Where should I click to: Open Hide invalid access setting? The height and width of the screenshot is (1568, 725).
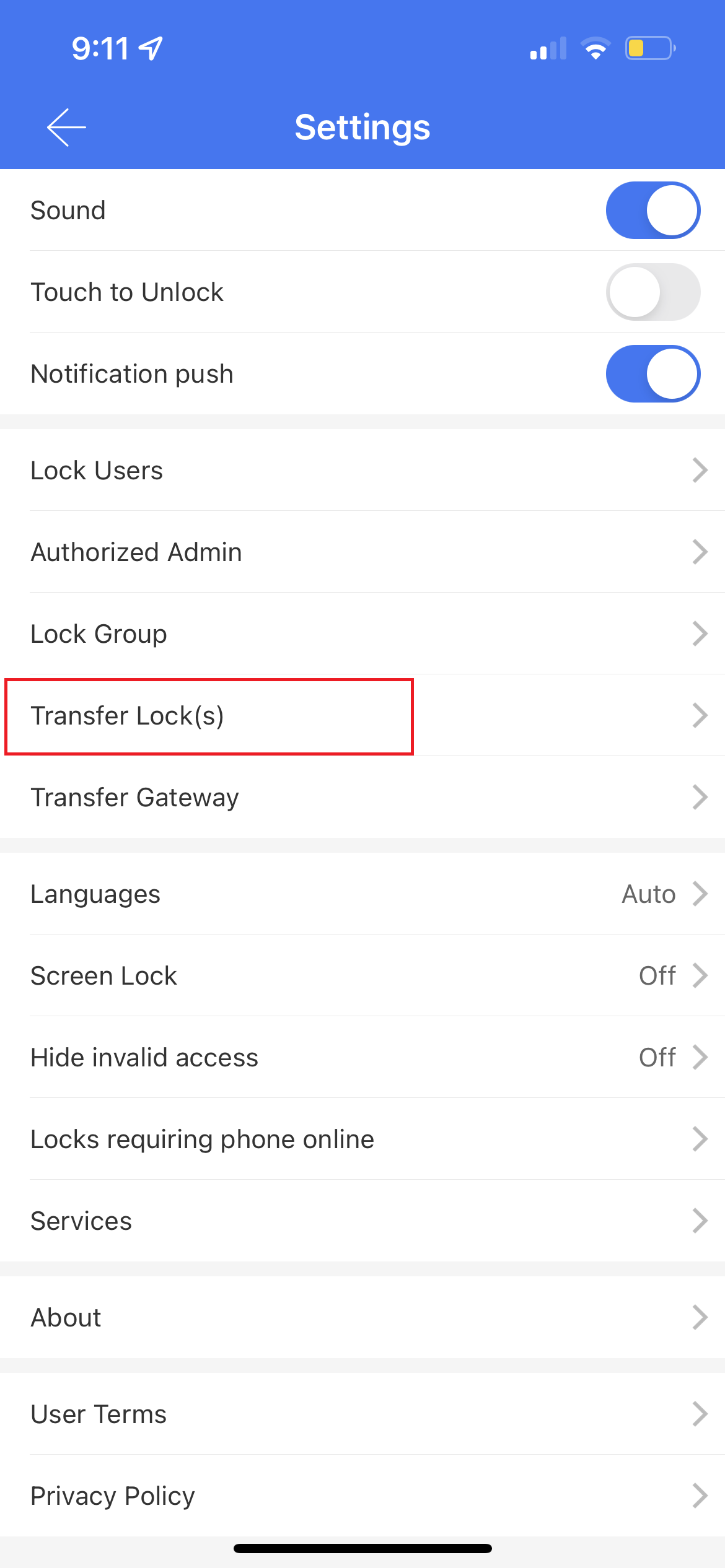click(x=362, y=1057)
